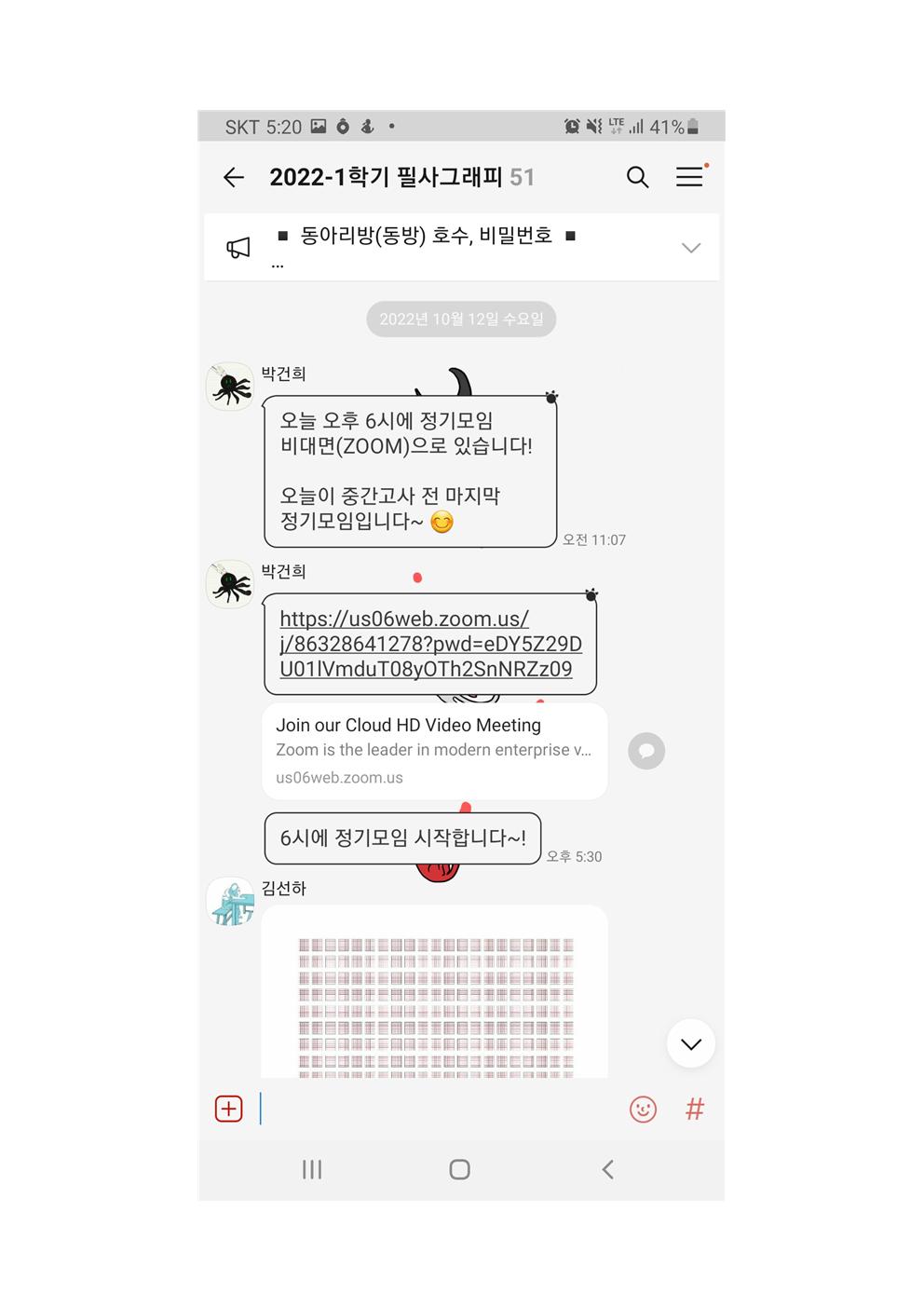This screenshot has width=924, height=1307.
Task: Open the recent apps view
Action: click(x=312, y=1169)
